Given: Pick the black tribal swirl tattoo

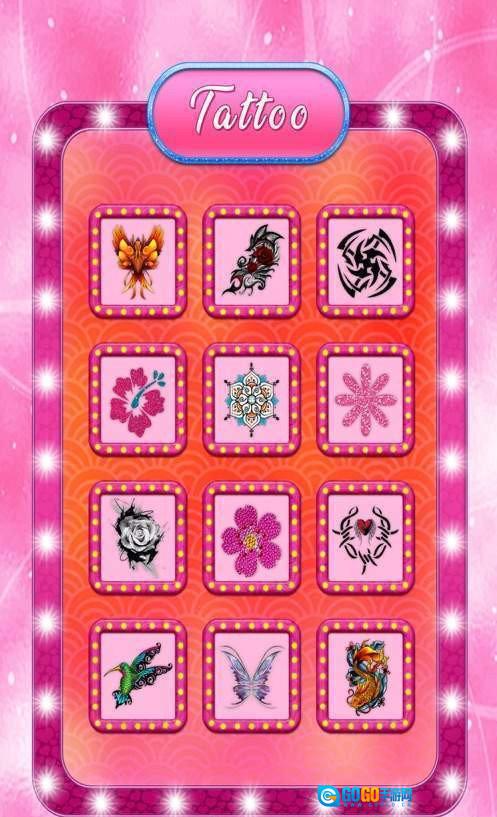Looking at the screenshot, I should (x=365, y=262).
